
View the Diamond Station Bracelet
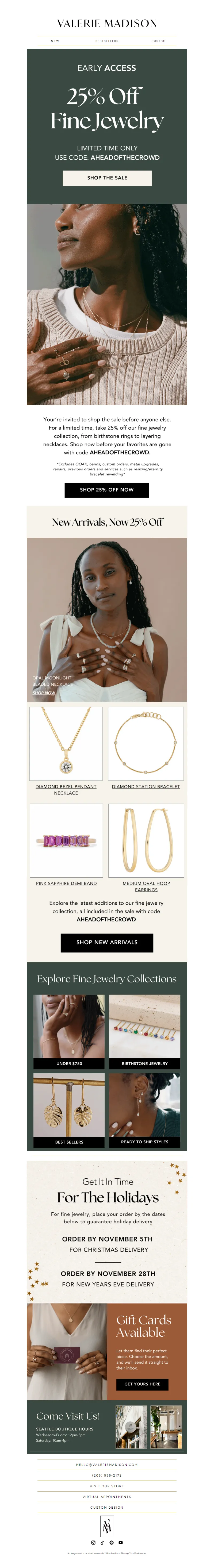pos(146,786)
